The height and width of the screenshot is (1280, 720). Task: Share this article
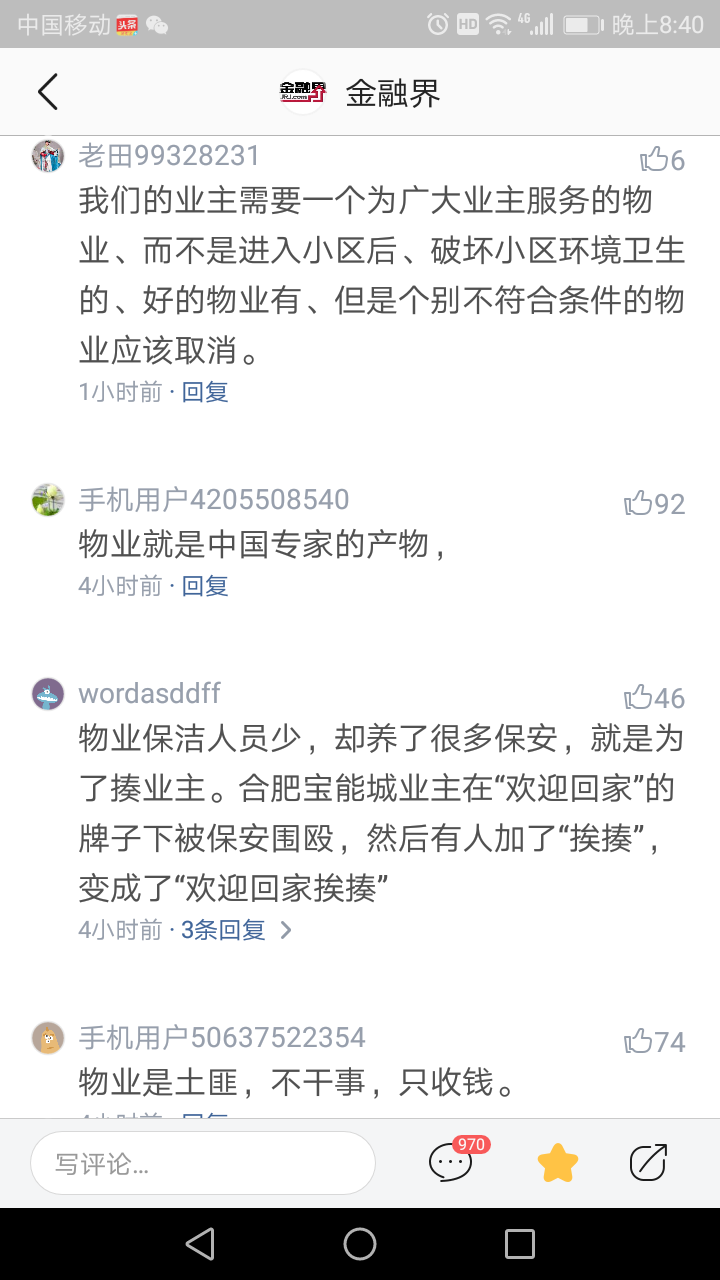(x=648, y=1162)
